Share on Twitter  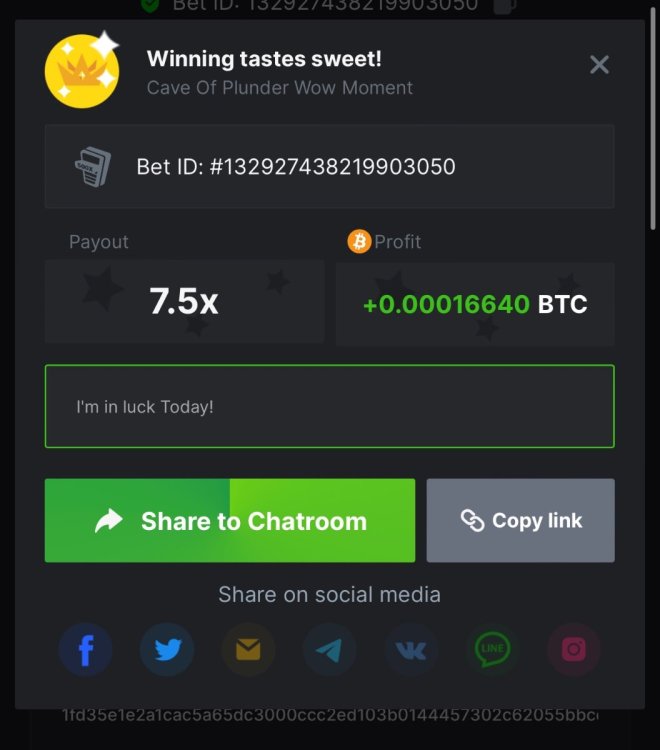[x=167, y=650]
